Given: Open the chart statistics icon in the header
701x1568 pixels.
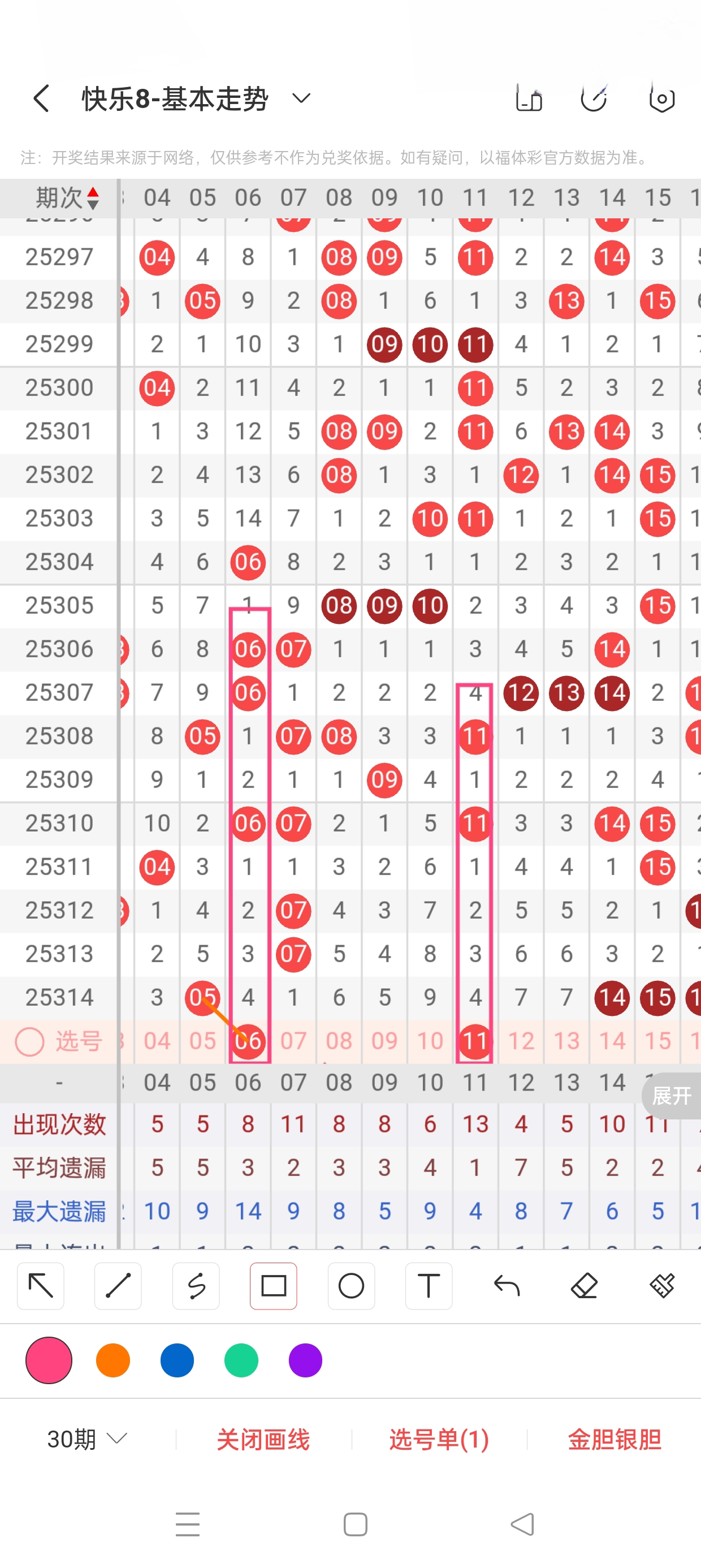Looking at the screenshot, I should pyautogui.click(x=528, y=98).
